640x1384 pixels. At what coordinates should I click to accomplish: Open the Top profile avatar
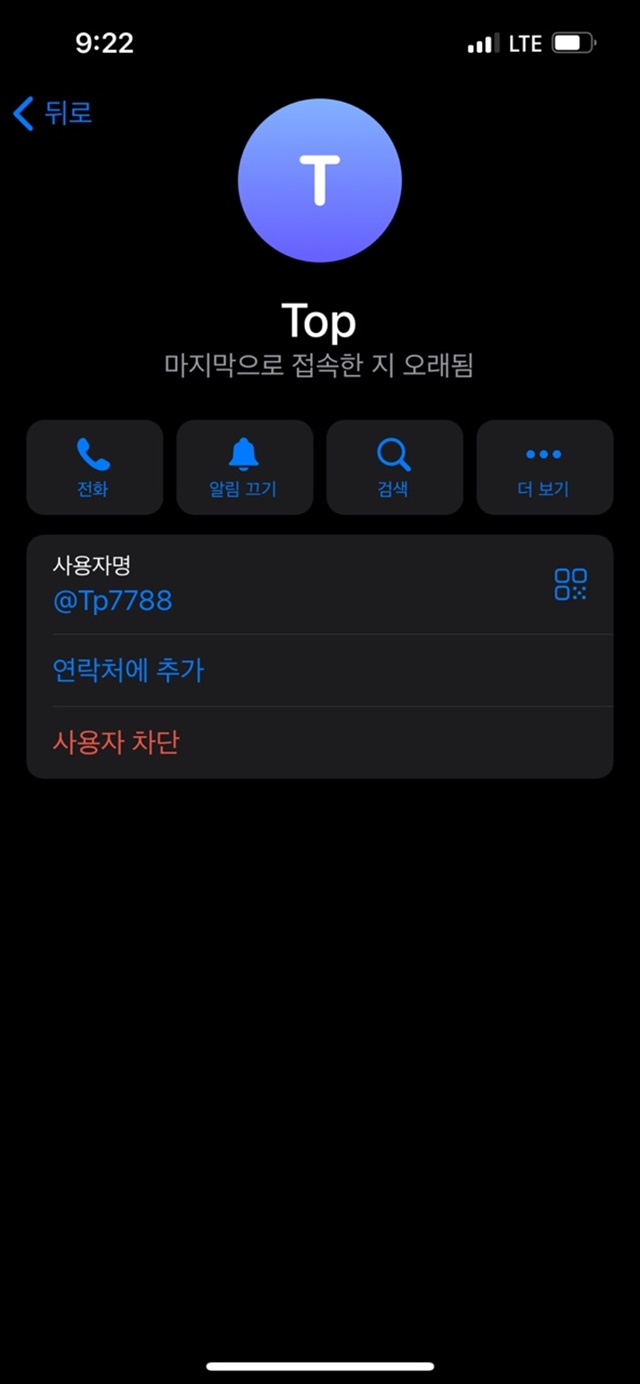point(320,180)
